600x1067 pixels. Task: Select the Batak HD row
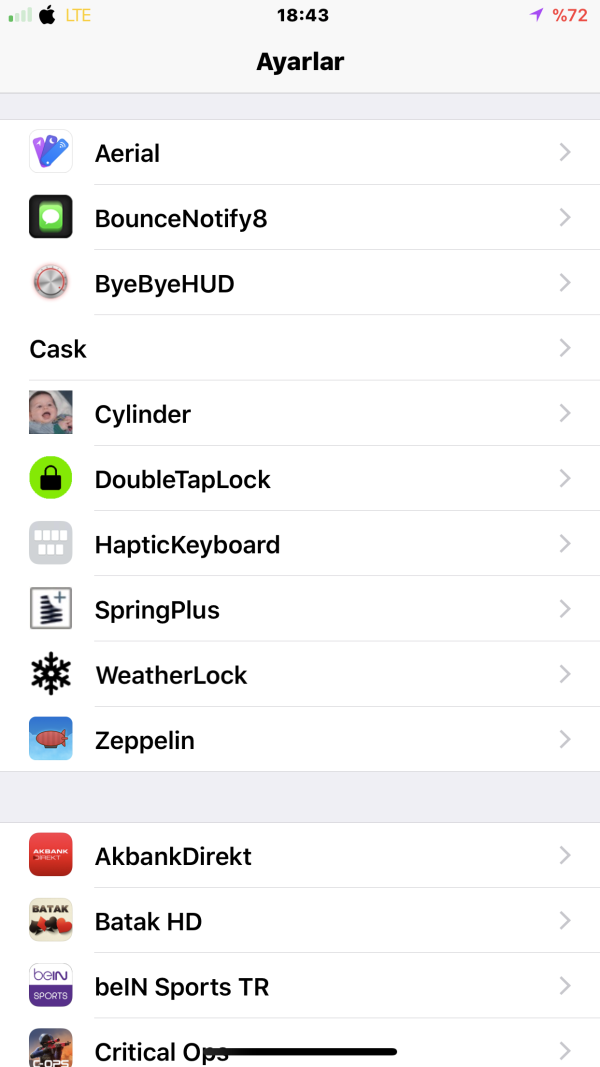tap(300, 921)
